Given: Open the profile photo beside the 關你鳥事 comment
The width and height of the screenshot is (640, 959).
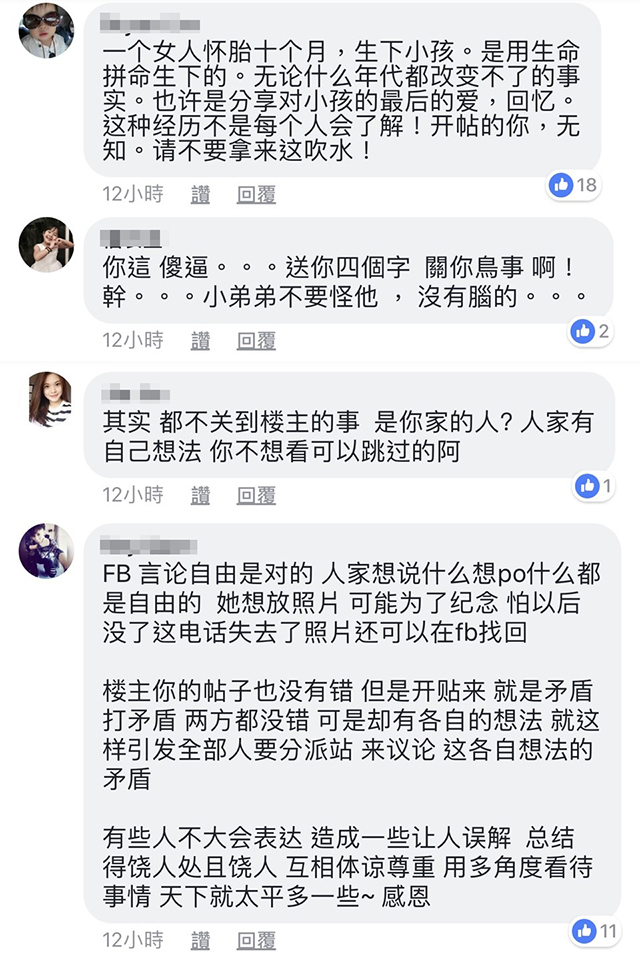Looking at the screenshot, I should 47,245.
